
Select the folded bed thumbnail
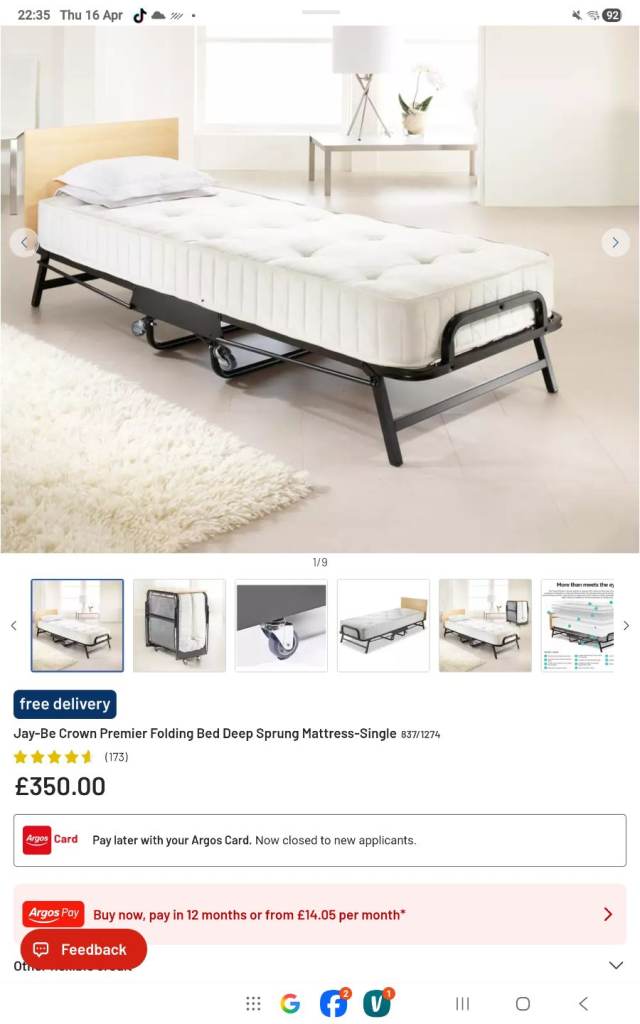tap(179, 625)
